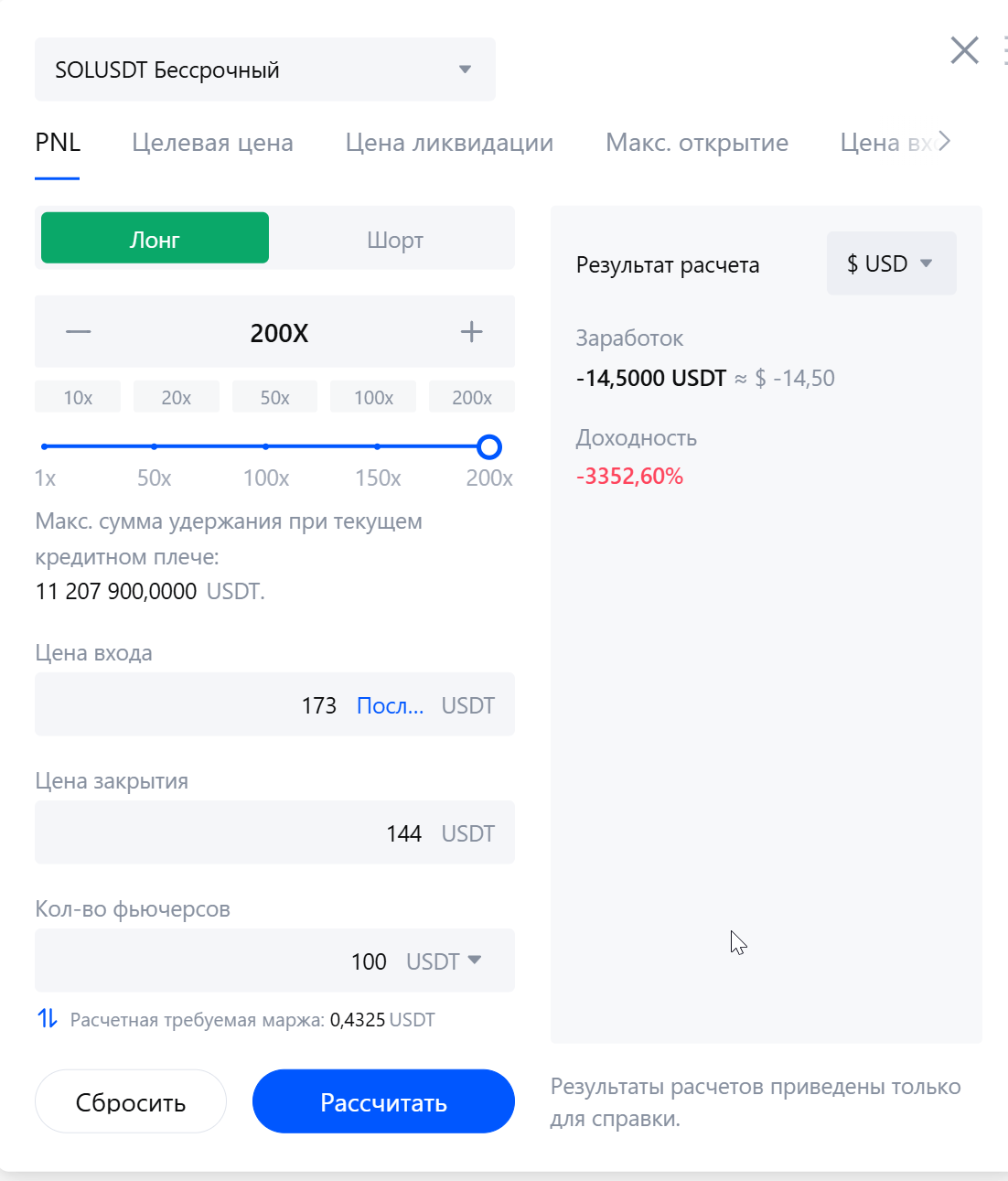Select the Лонг position
This screenshot has width=1008, height=1181.
(155, 239)
